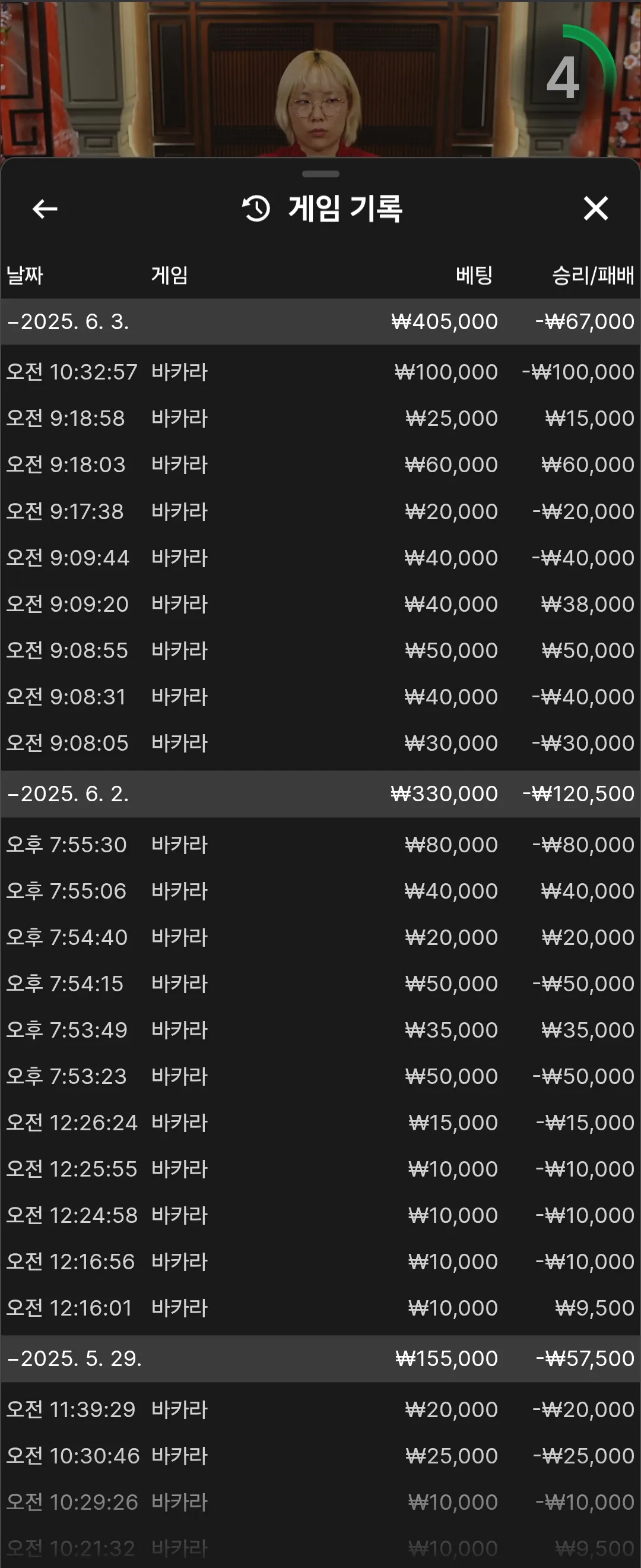Open the 오전 12:26:24 baccarat record
This screenshot has height=1568, width=641.
coord(320,1122)
